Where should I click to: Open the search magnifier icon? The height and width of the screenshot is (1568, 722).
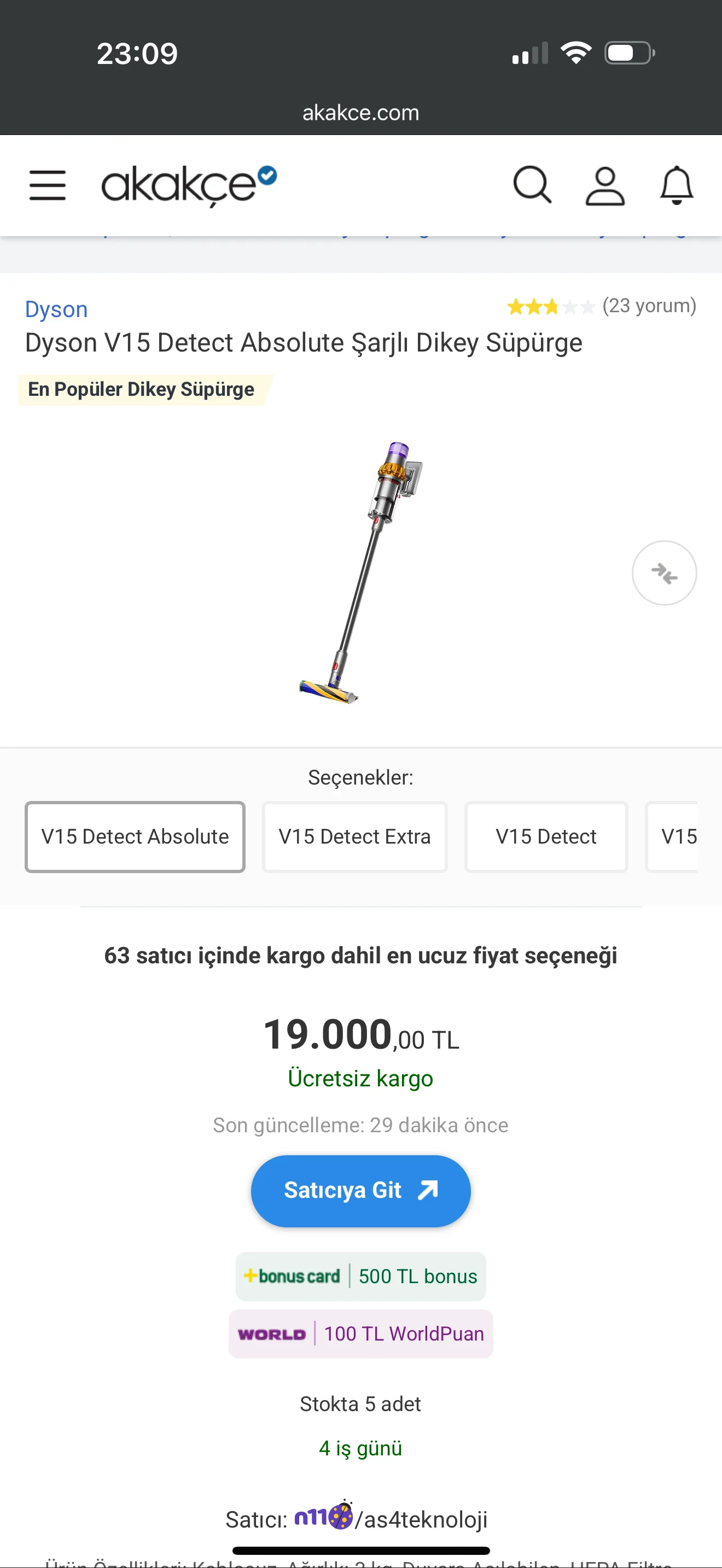pyautogui.click(x=532, y=185)
